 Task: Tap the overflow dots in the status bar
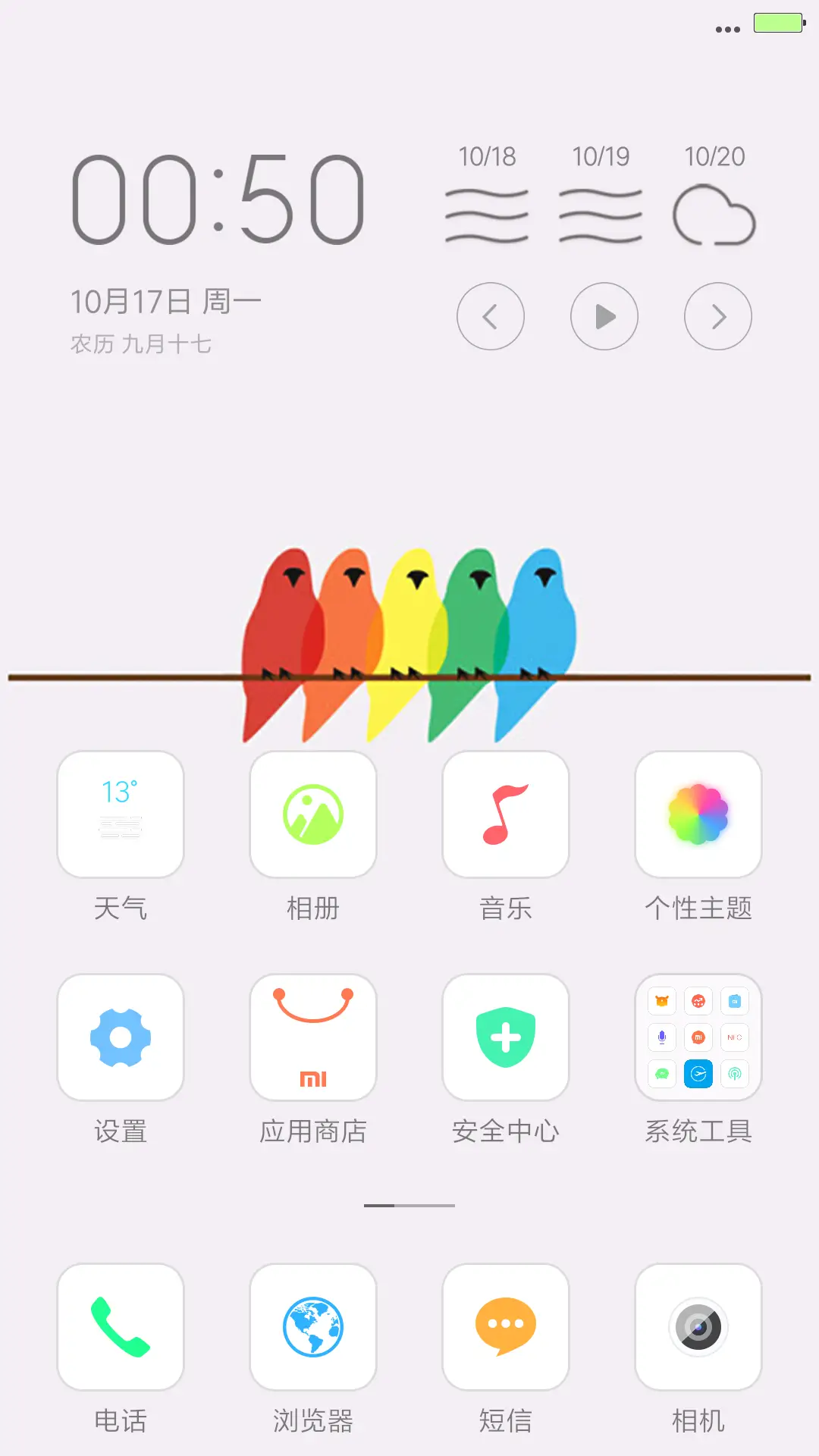(729, 30)
